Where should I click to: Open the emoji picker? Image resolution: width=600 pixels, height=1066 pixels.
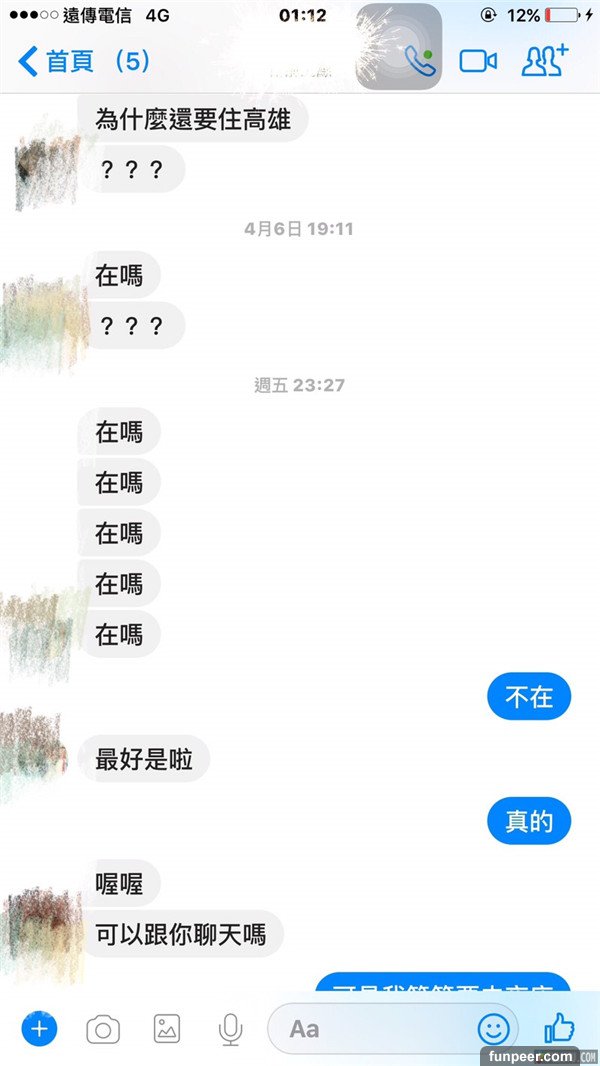[x=493, y=1028]
